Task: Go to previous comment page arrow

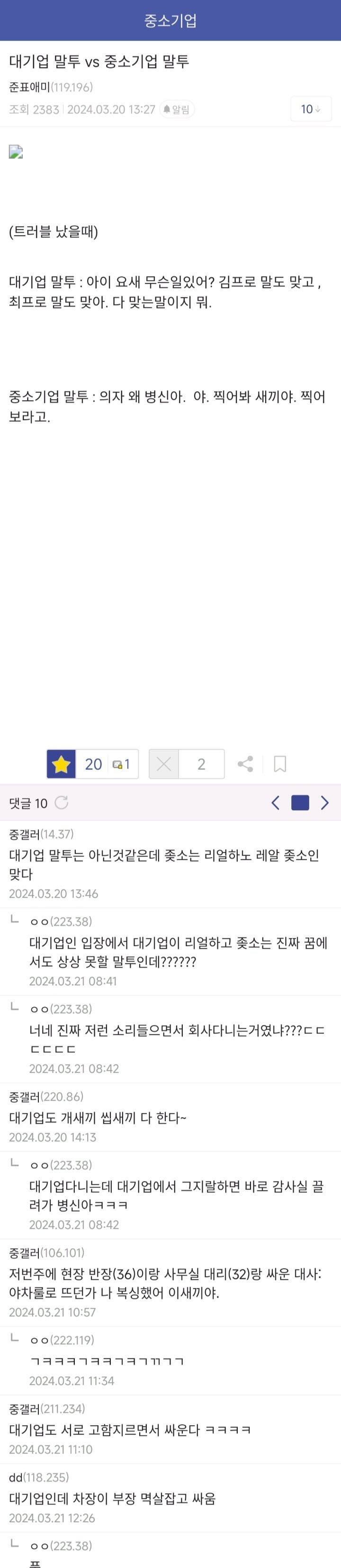Action: tap(276, 803)
